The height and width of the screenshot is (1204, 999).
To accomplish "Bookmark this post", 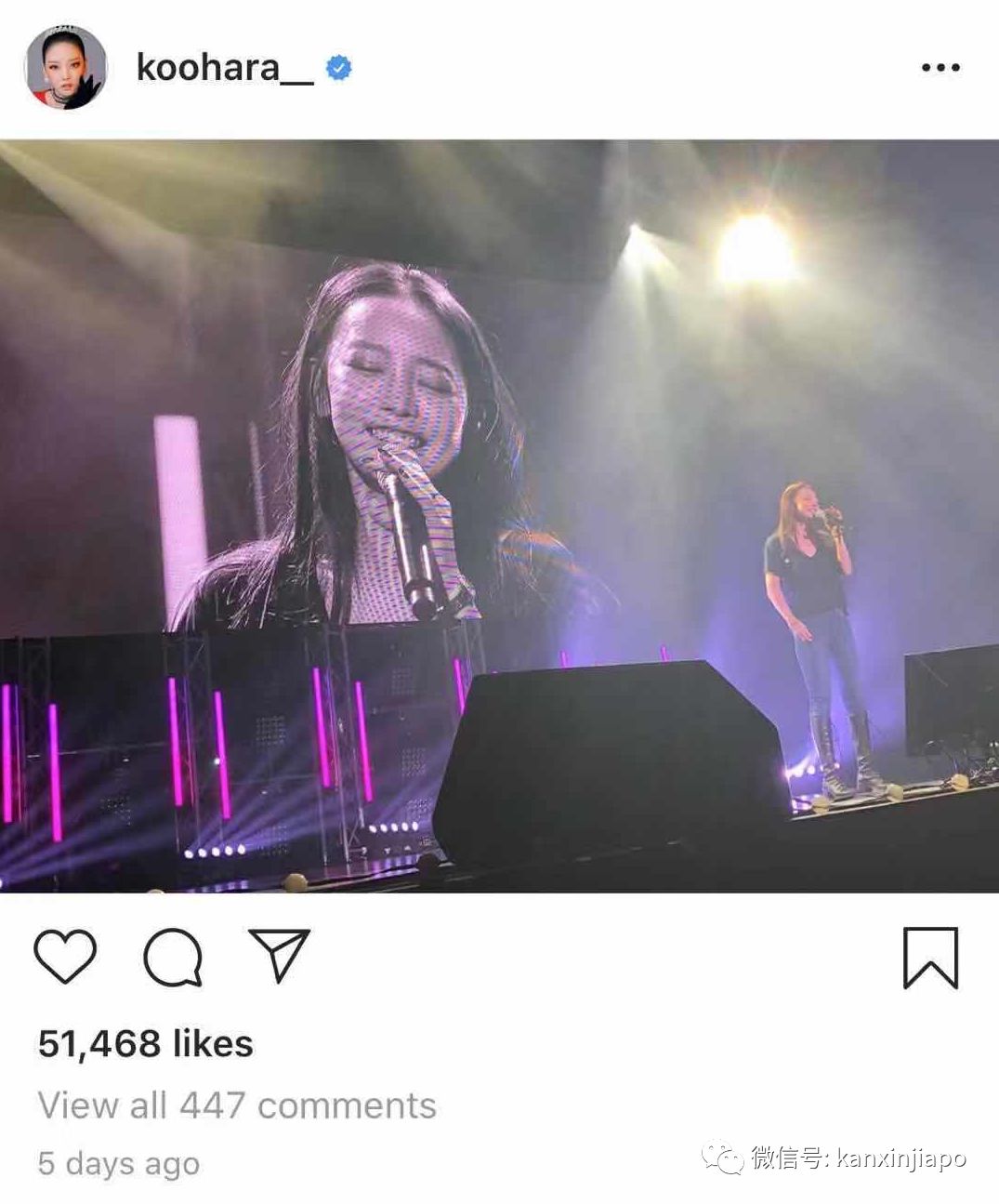I will click(x=930, y=958).
